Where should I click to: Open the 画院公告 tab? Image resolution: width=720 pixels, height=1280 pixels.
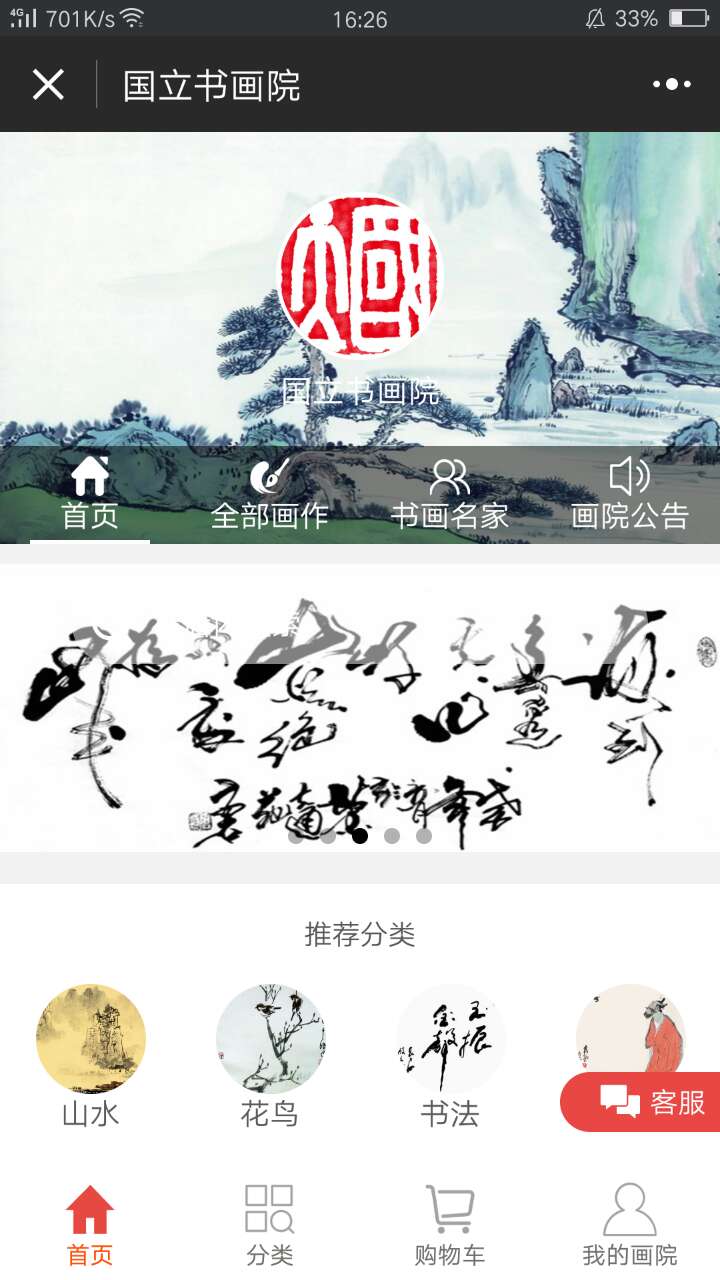pos(630,495)
